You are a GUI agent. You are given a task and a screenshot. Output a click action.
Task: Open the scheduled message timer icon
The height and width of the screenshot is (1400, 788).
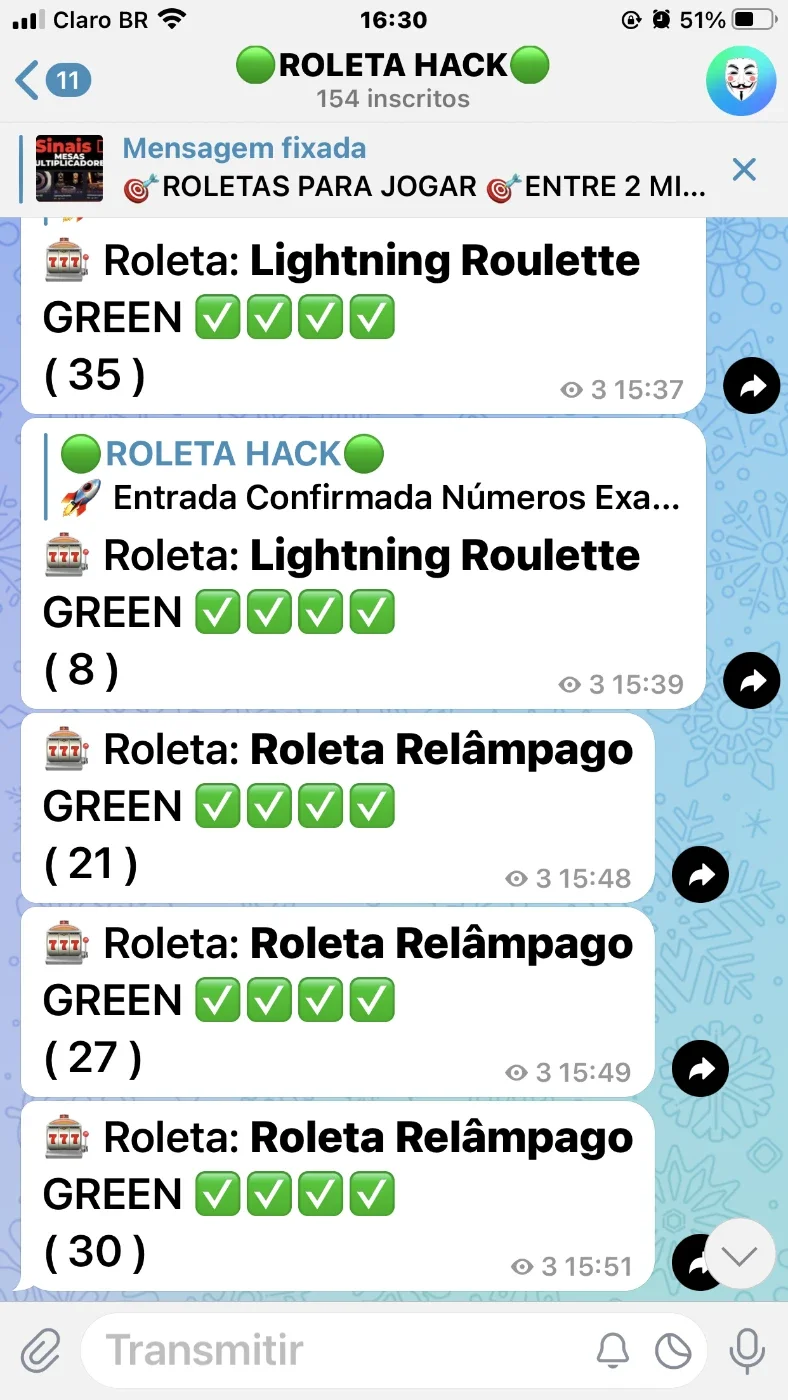coord(673,1351)
